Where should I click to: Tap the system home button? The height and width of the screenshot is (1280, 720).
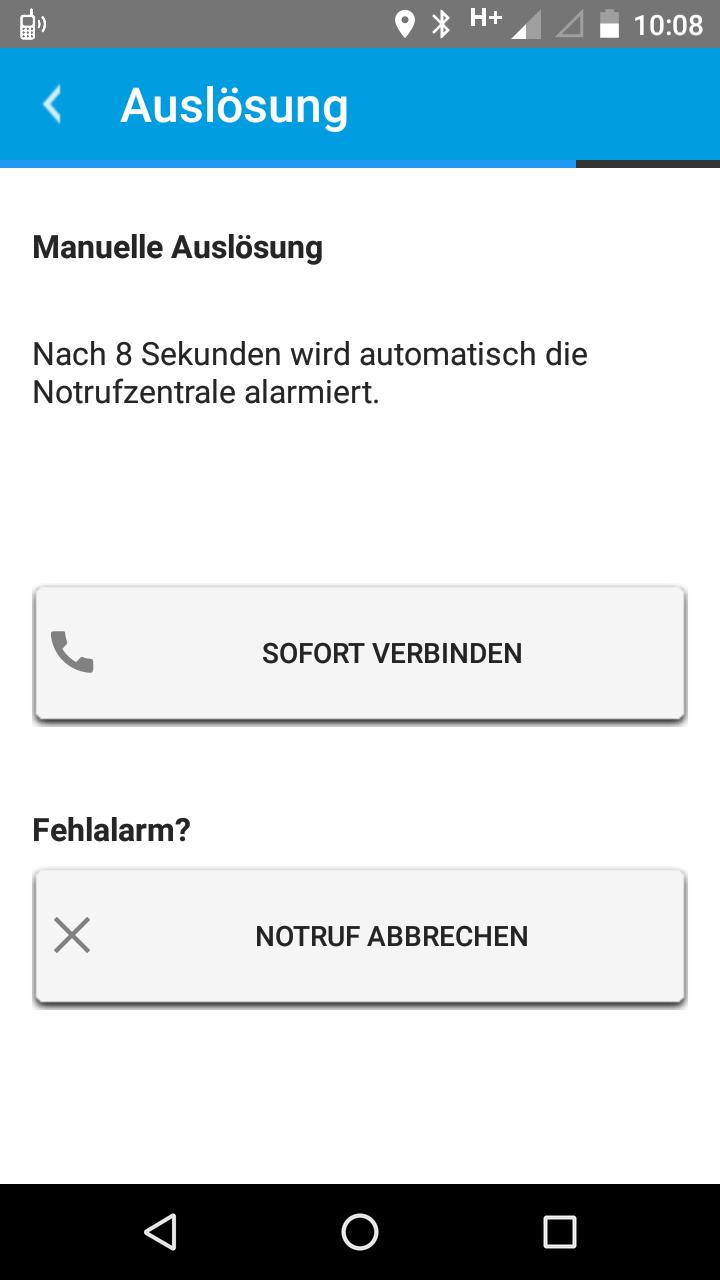(x=360, y=1232)
